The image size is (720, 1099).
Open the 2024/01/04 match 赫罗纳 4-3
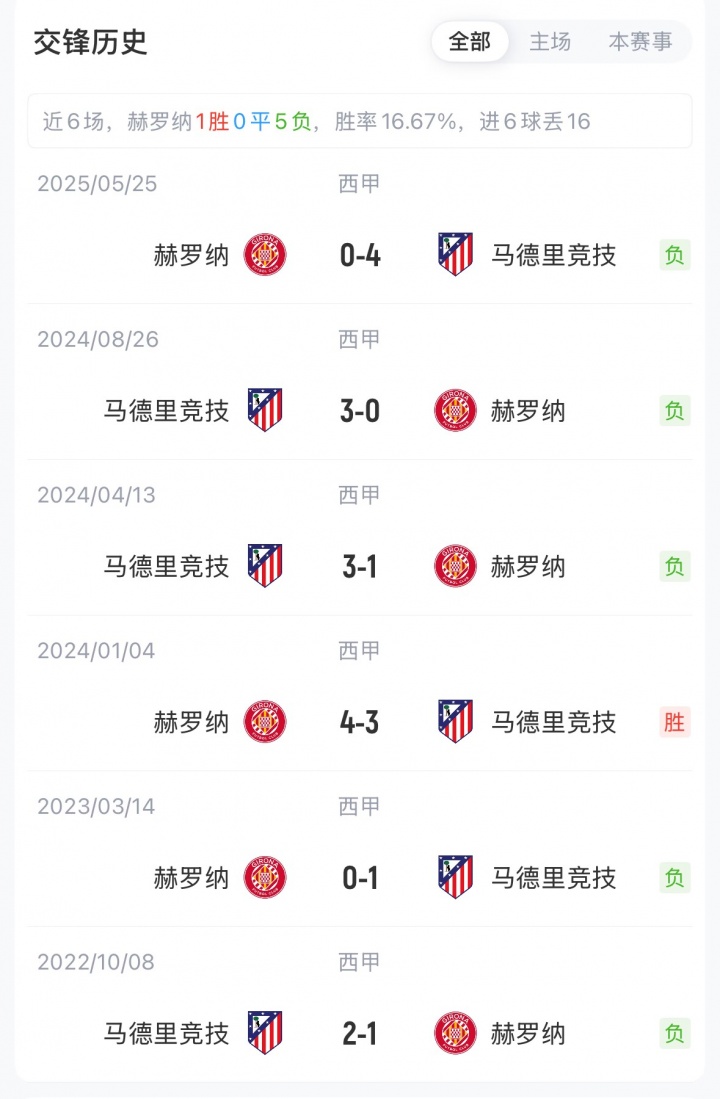coord(360,722)
